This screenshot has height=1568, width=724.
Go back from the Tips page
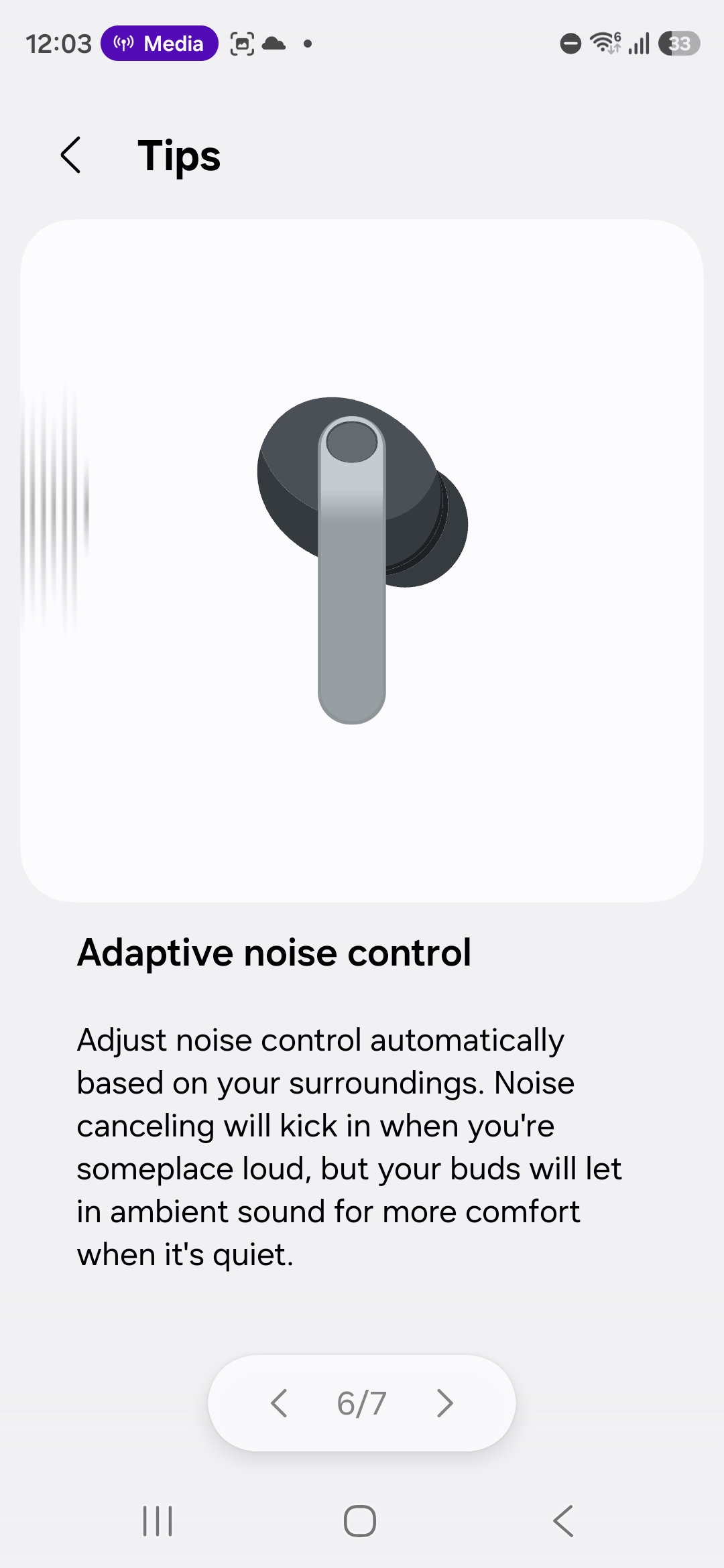click(x=71, y=155)
